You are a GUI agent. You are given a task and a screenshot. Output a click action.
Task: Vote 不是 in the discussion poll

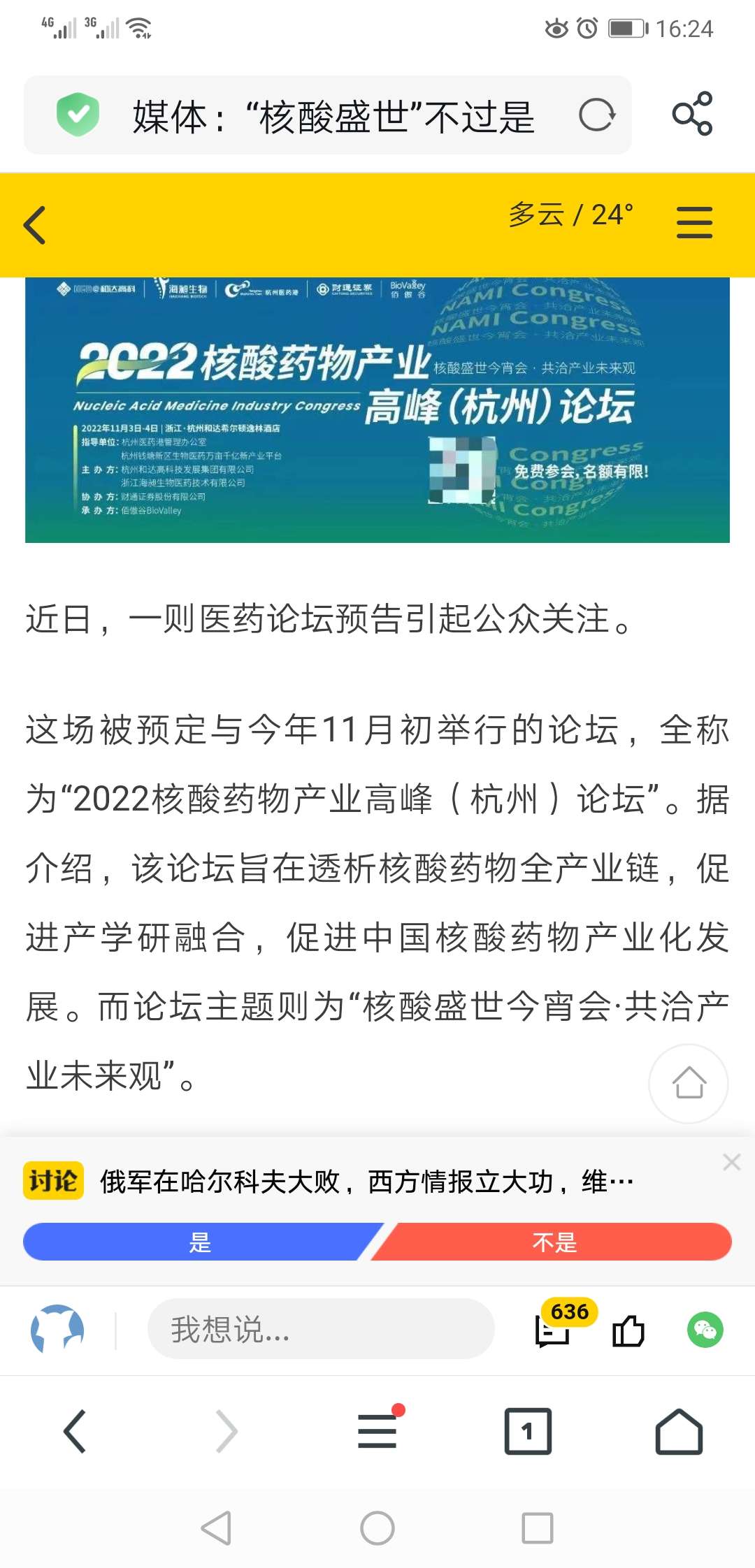[554, 1242]
